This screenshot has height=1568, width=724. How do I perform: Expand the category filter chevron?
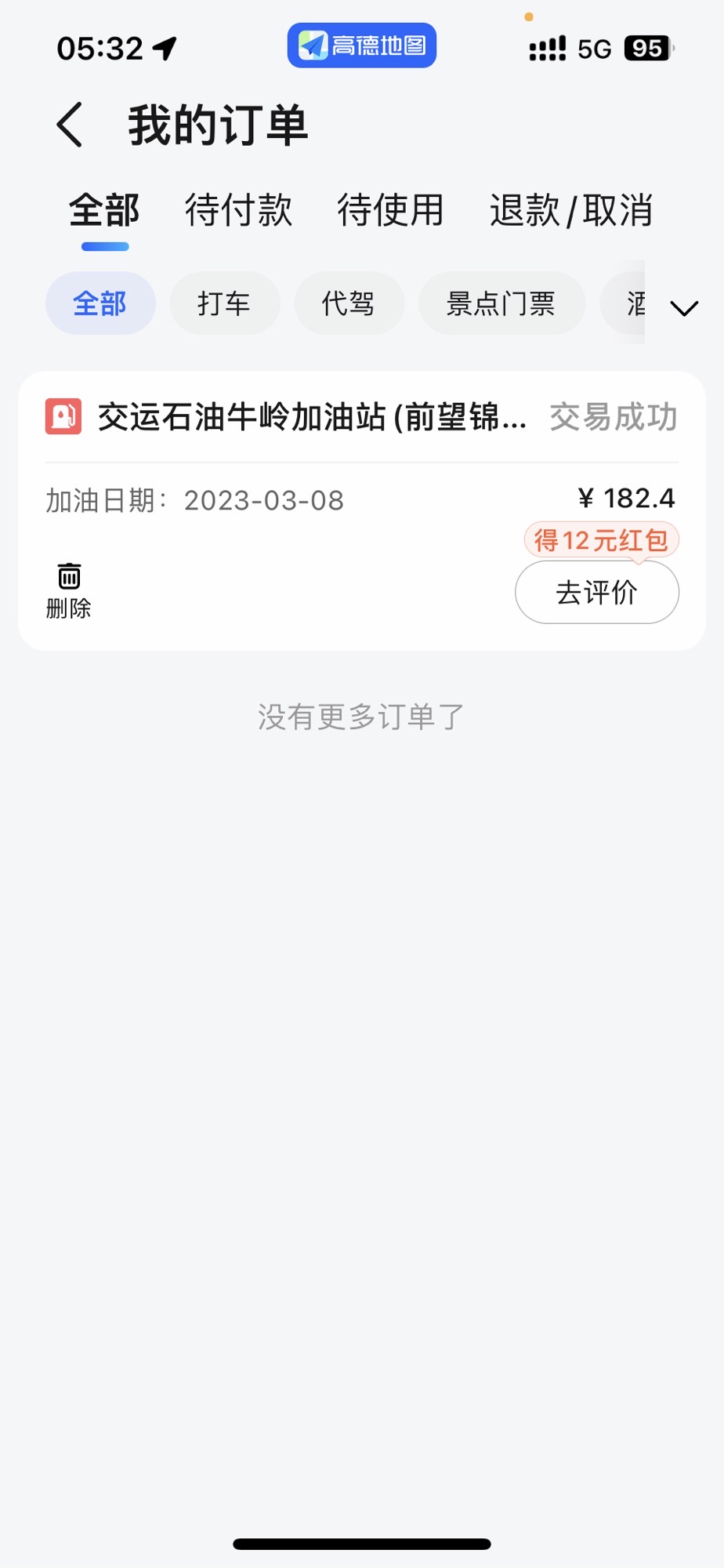coord(684,308)
